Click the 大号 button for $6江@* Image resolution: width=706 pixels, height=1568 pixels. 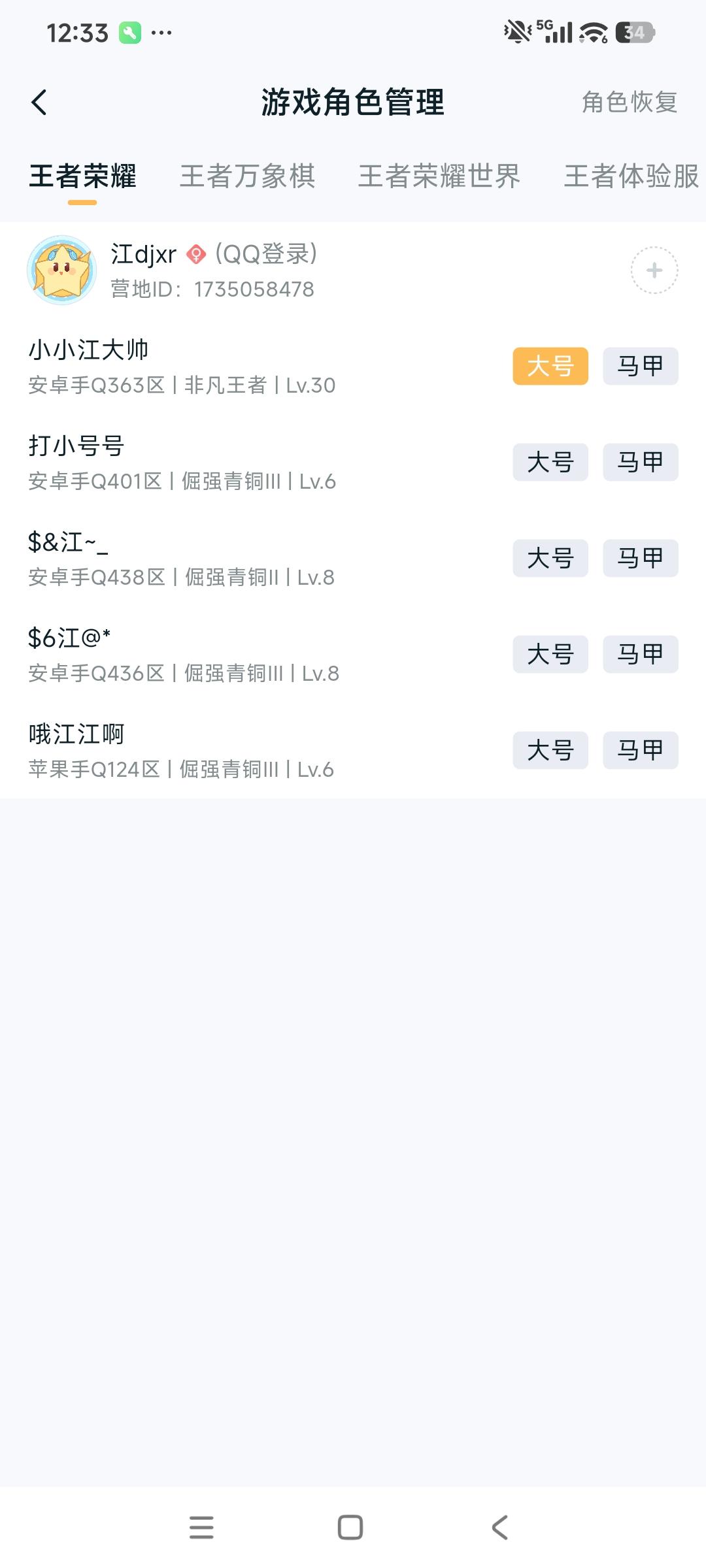(x=550, y=655)
